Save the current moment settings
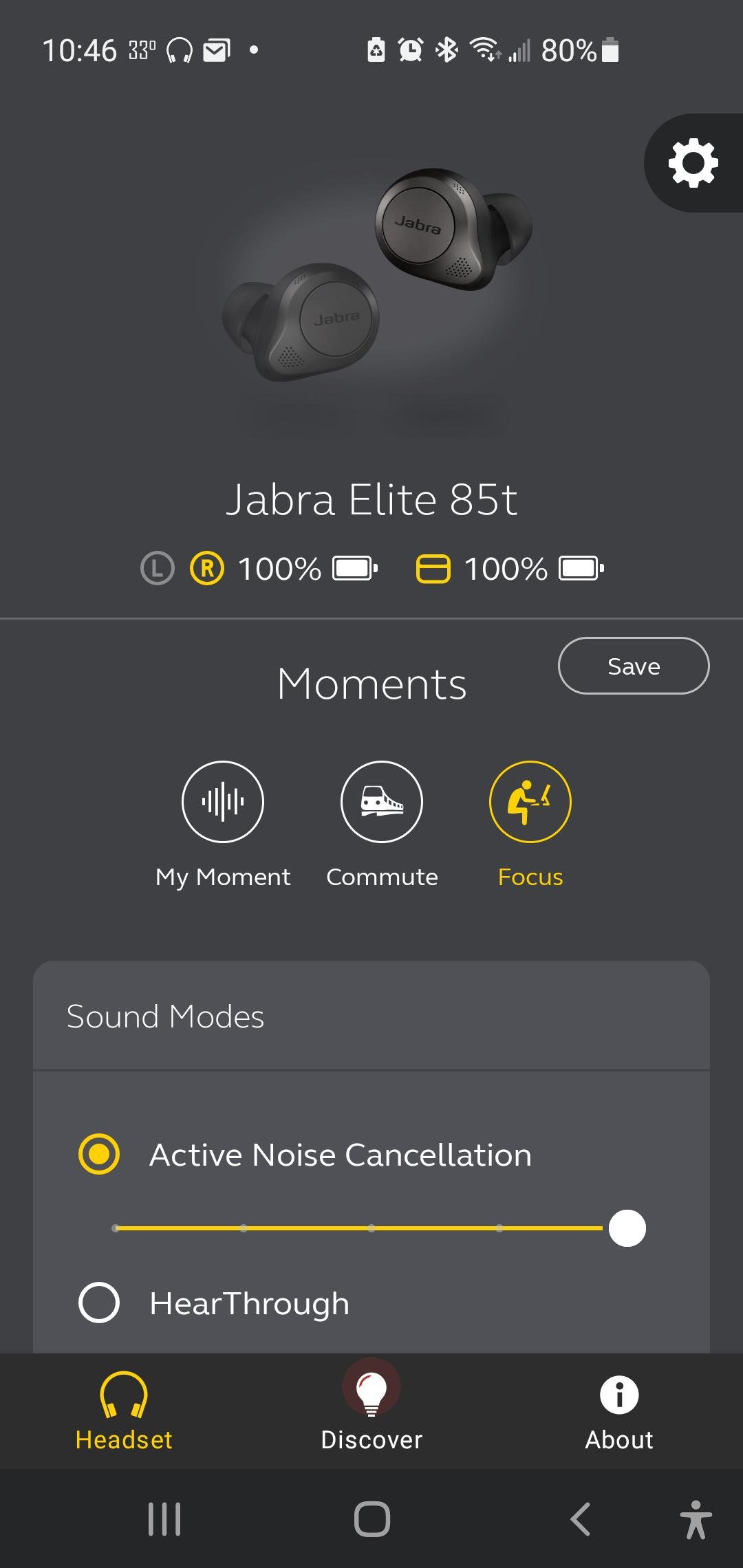This screenshot has height=1568, width=743. [633, 666]
